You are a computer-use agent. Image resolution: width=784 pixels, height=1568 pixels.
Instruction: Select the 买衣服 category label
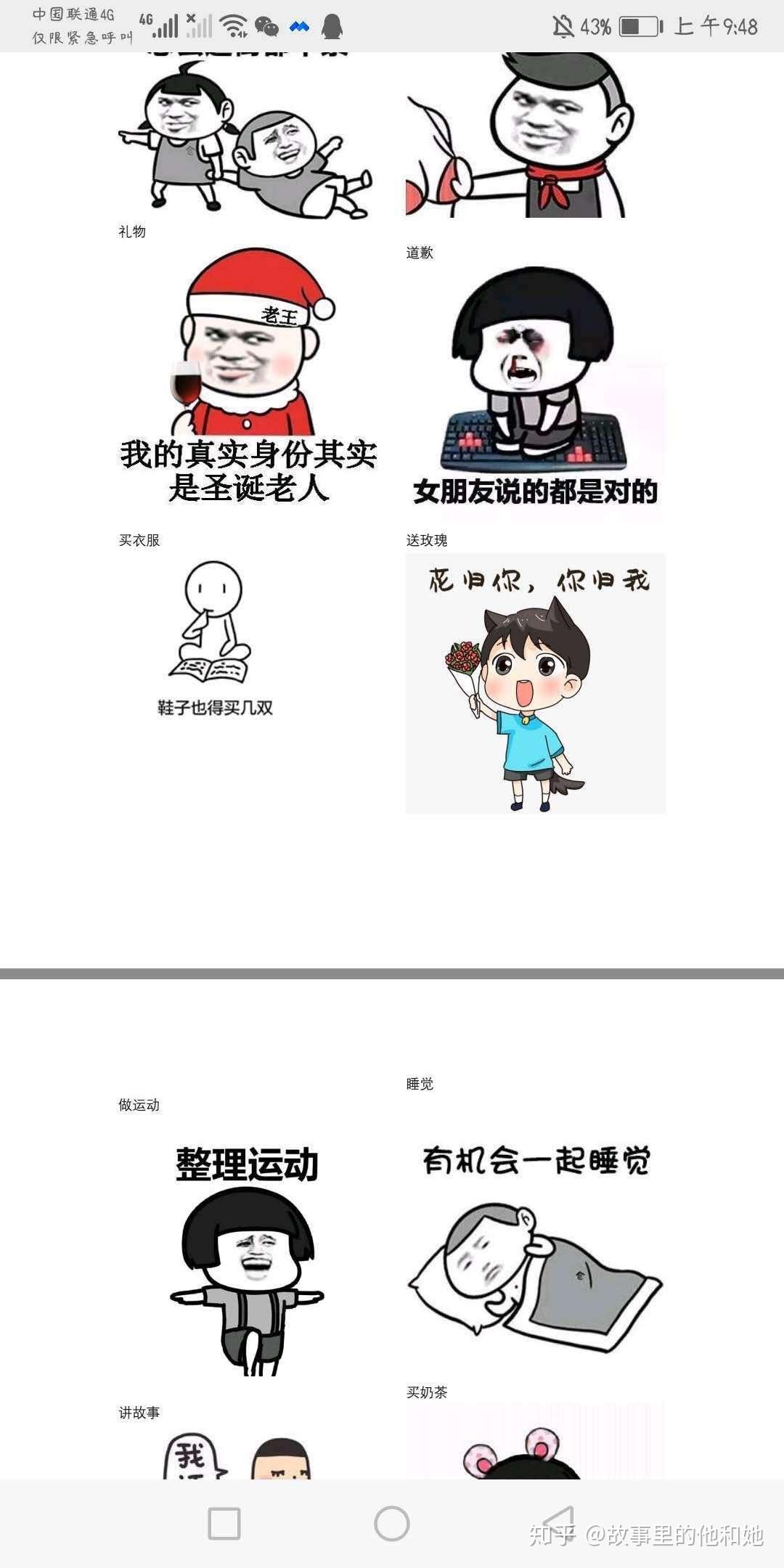click(x=139, y=541)
